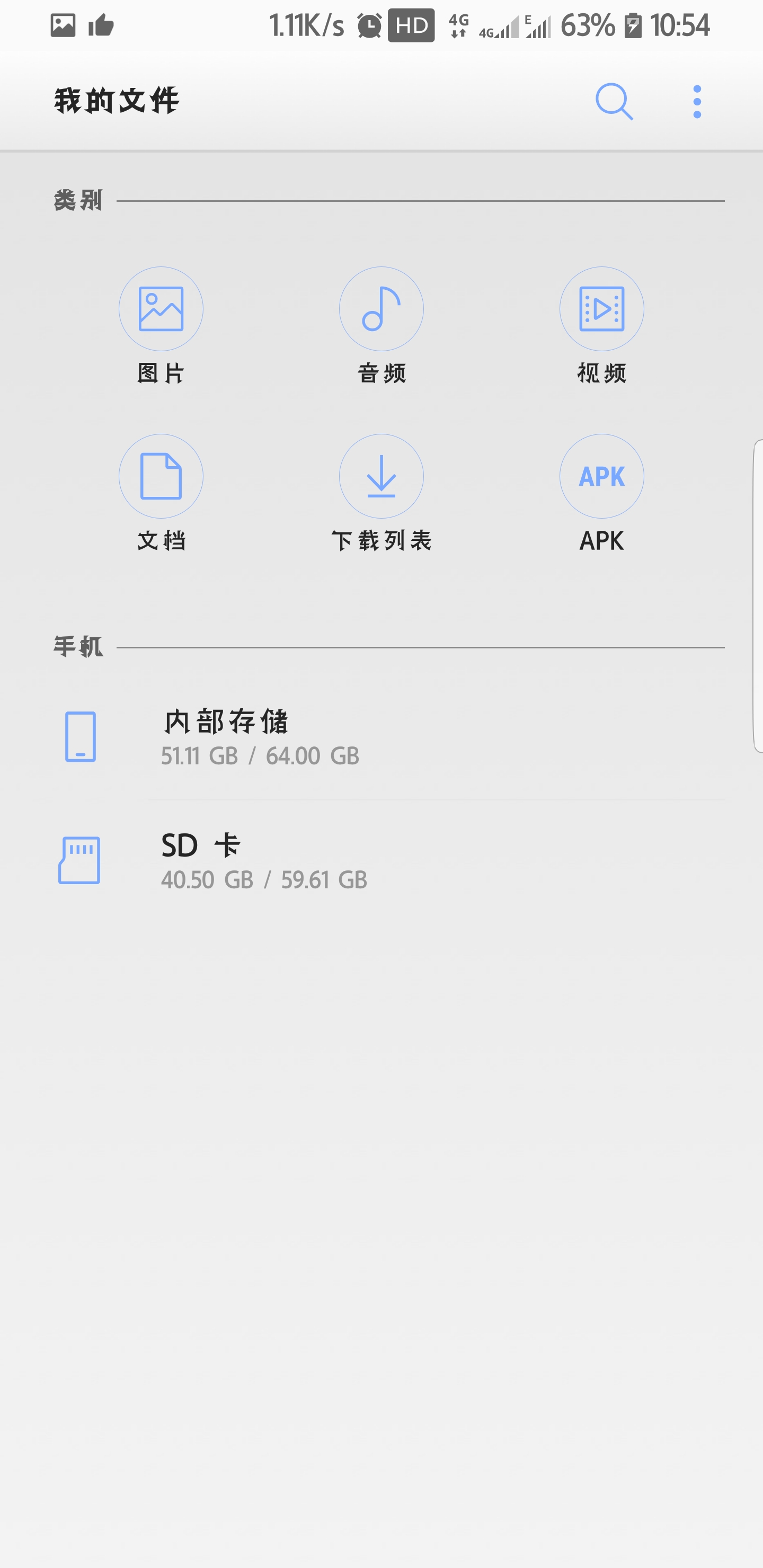The height and width of the screenshot is (1568, 763).
Task: Open the search icon in My Files
Action: [614, 102]
